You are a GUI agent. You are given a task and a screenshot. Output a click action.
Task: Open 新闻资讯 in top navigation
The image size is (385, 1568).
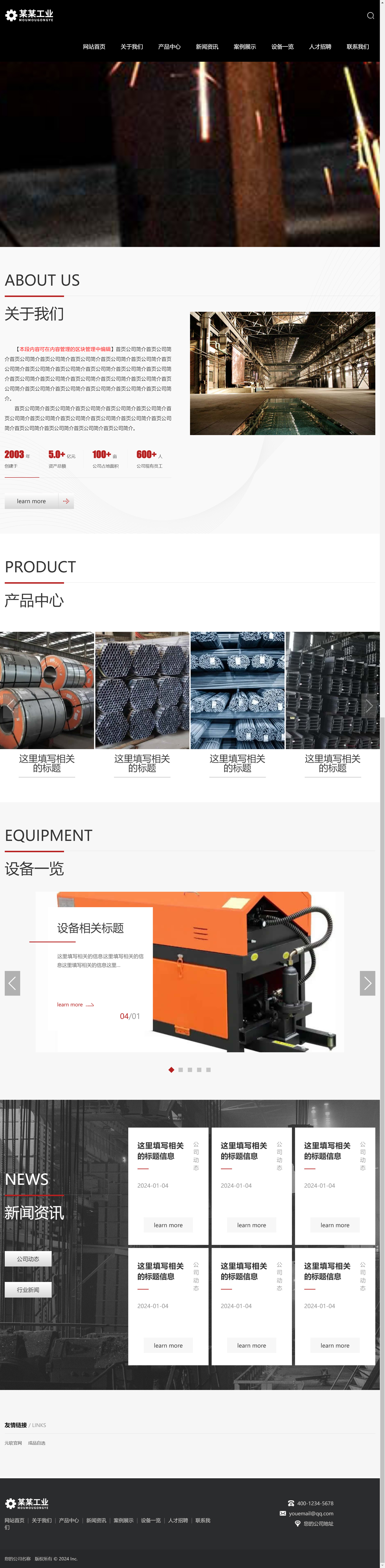(207, 47)
